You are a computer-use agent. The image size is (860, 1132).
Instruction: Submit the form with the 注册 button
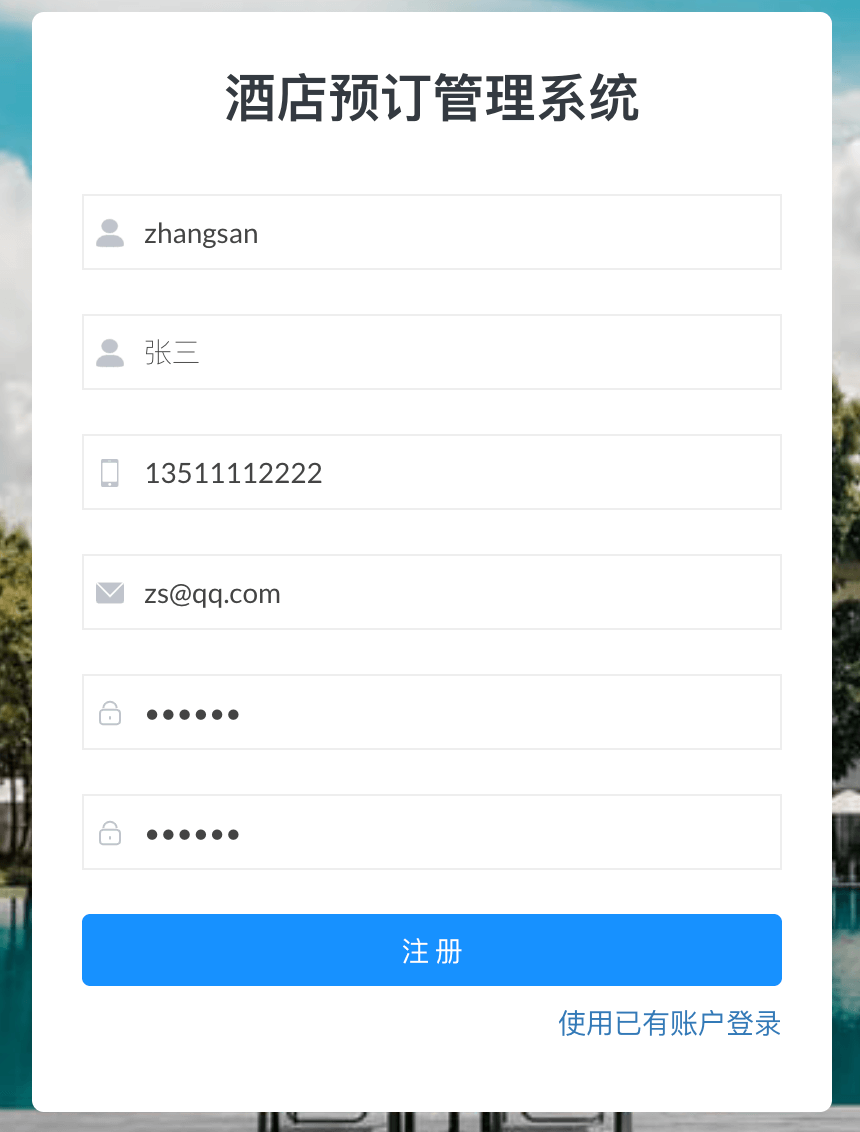tap(431, 950)
